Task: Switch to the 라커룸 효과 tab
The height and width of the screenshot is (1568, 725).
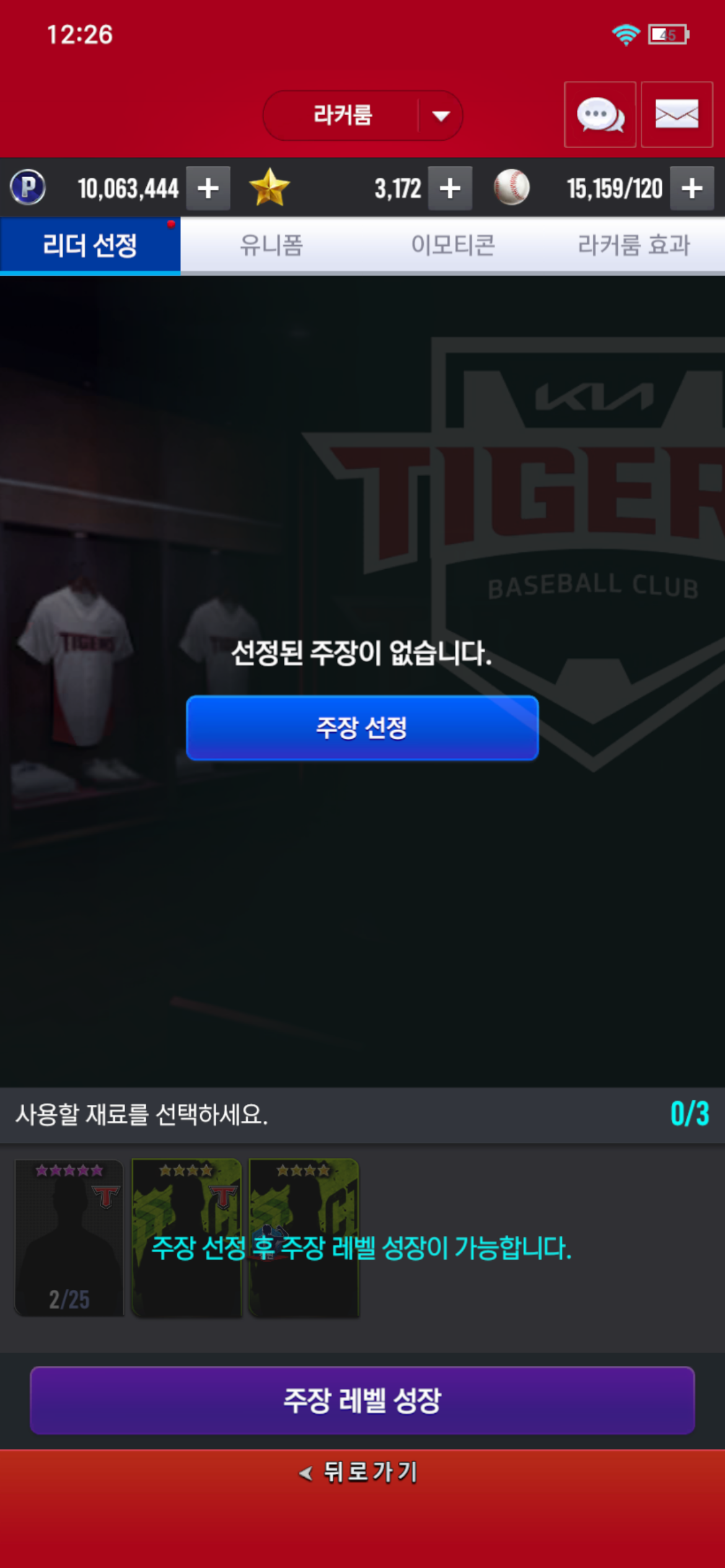Action: [x=634, y=246]
